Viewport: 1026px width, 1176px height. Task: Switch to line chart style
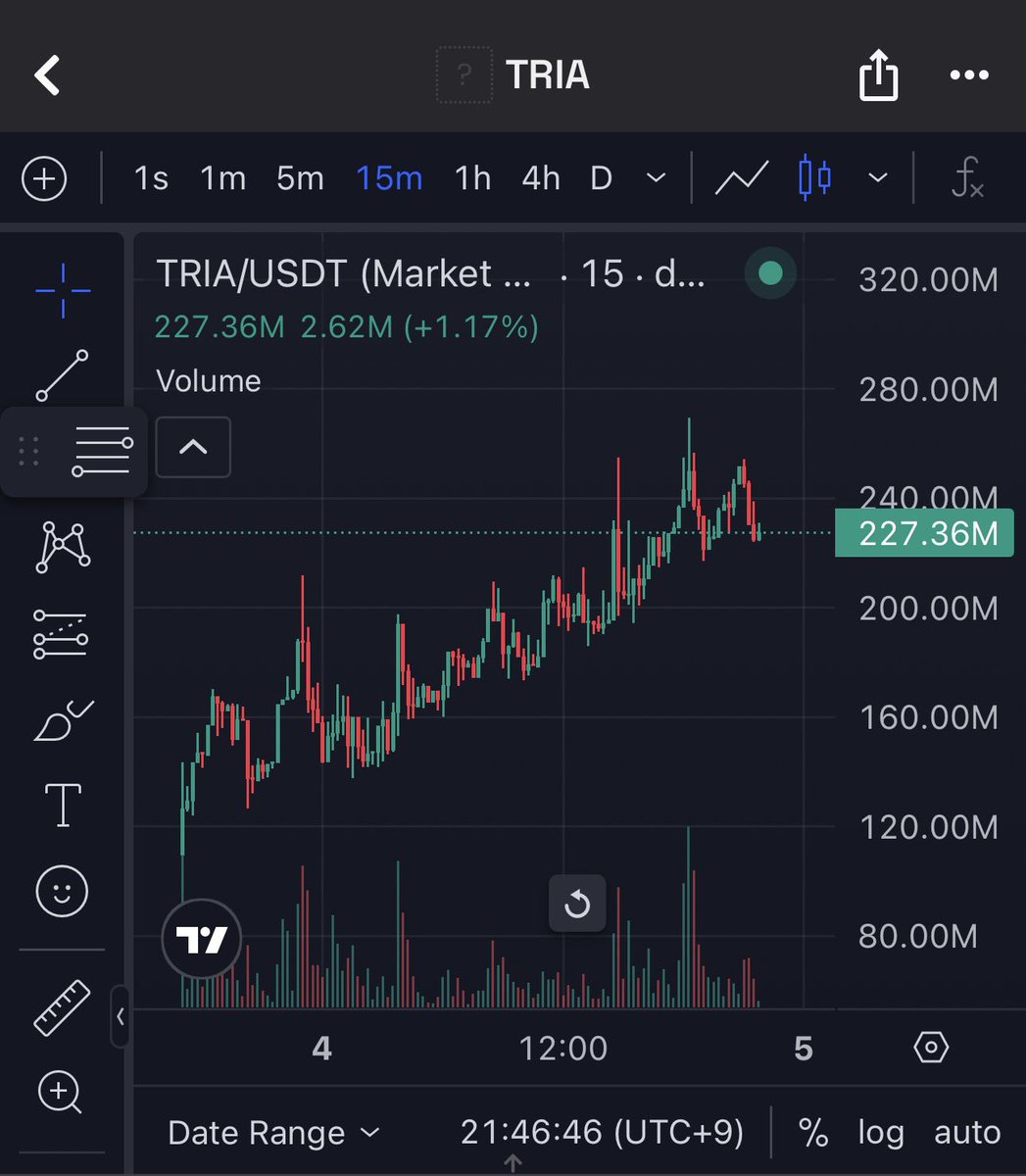(x=741, y=179)
